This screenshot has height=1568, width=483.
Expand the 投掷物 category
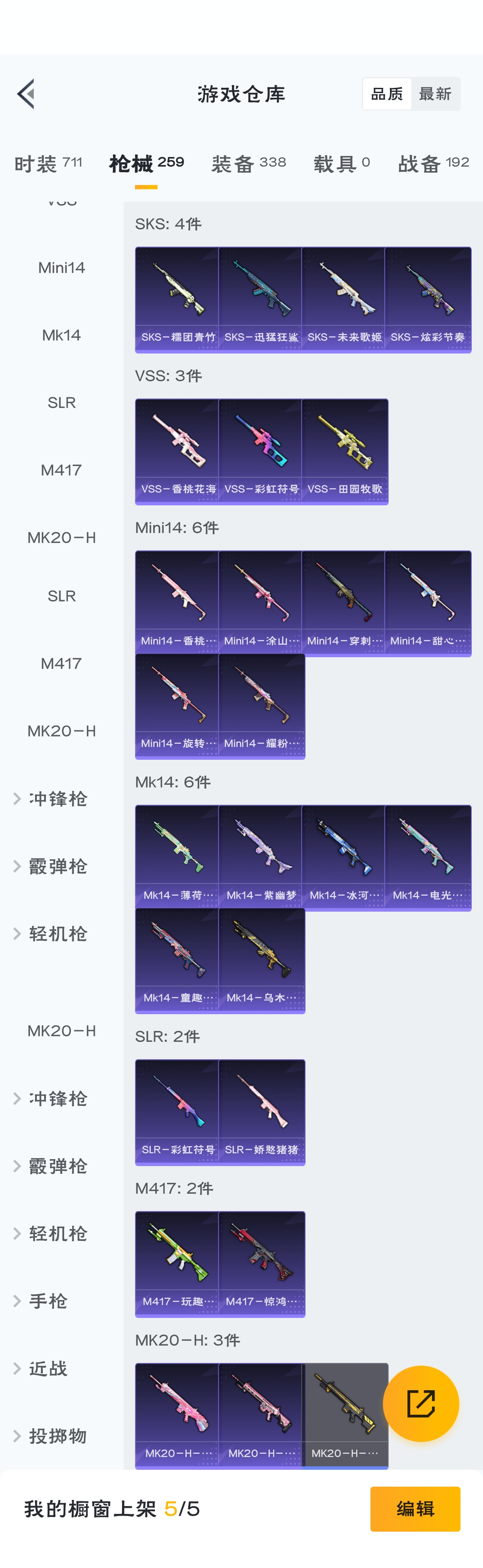point(57,1436)
